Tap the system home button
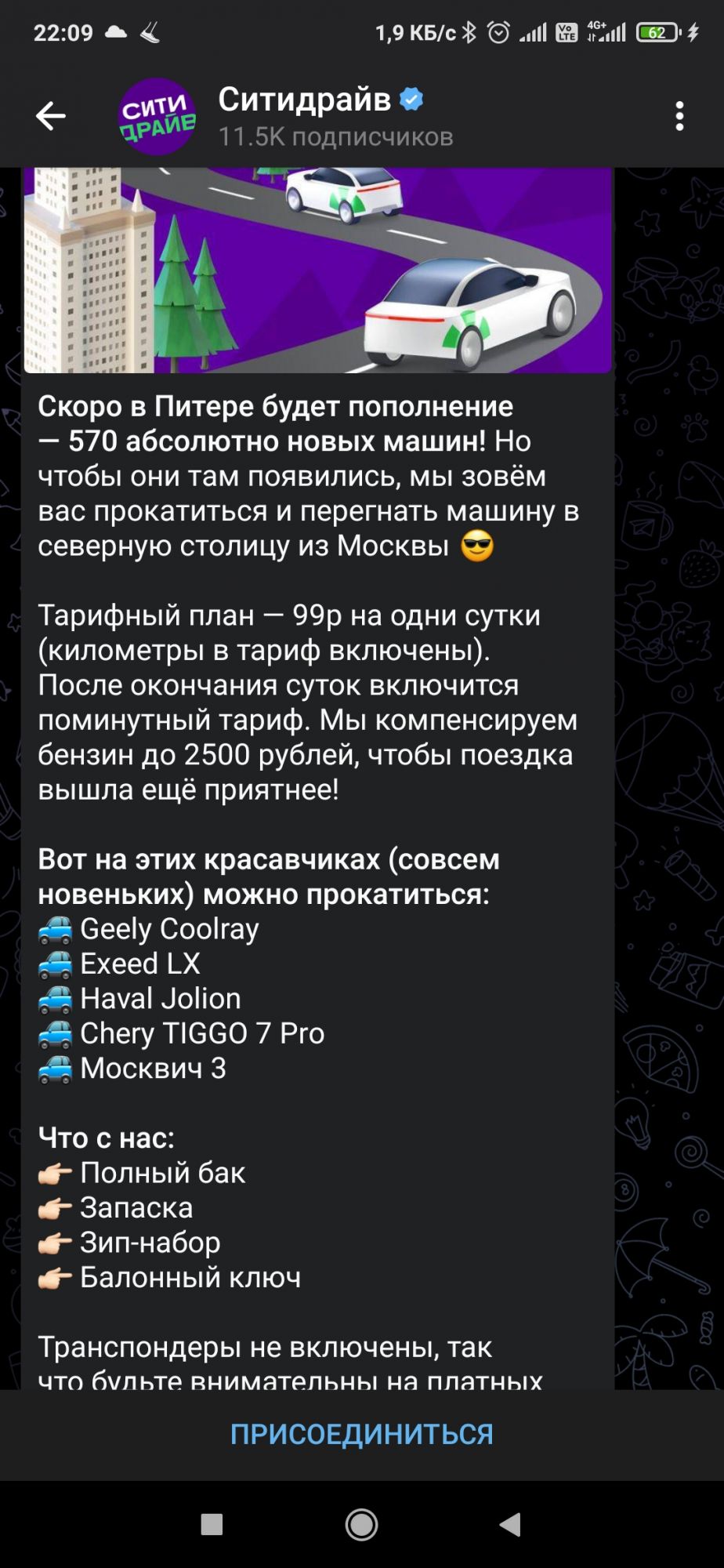This screenshot has height=1568, width=724. click(361, 1525)
